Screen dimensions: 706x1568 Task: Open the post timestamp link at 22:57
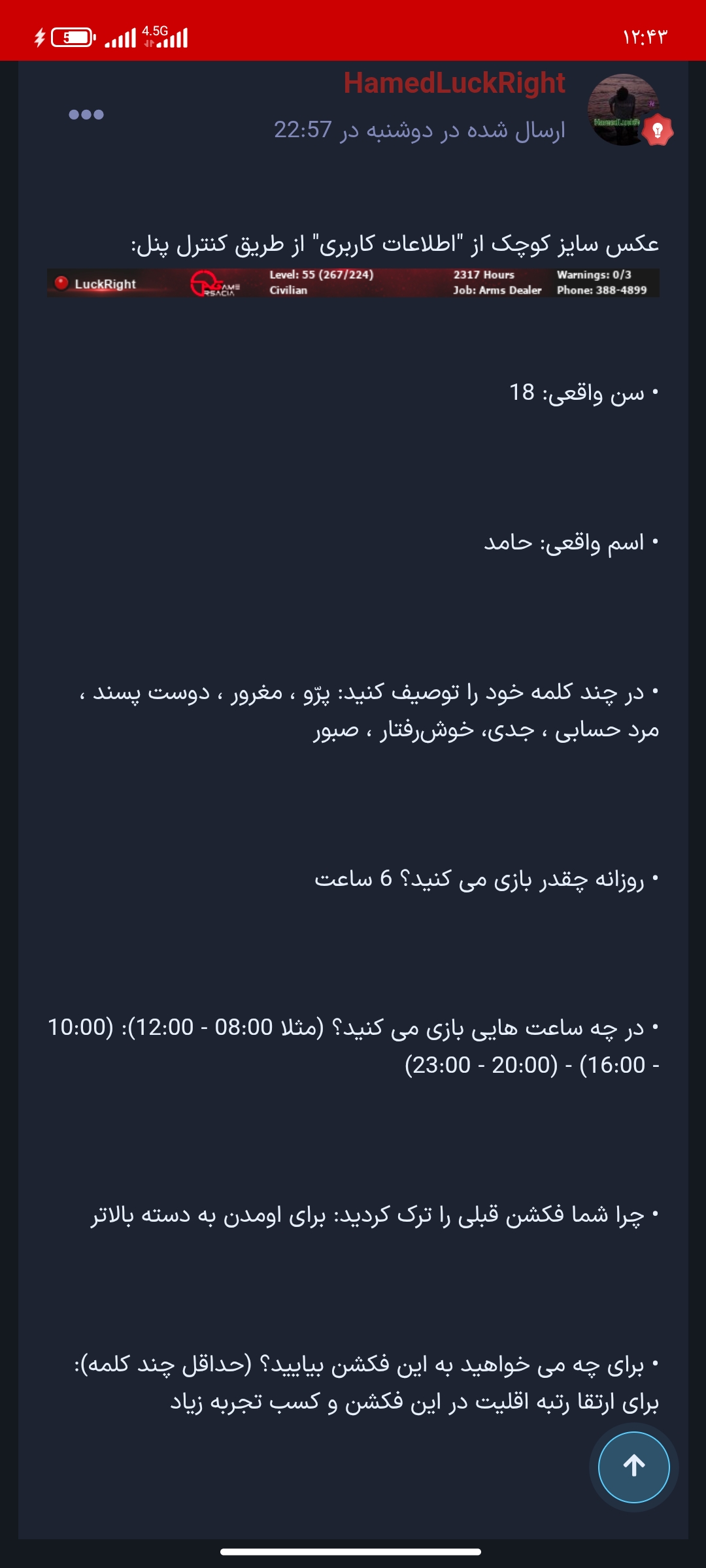[x=419, y=130]
